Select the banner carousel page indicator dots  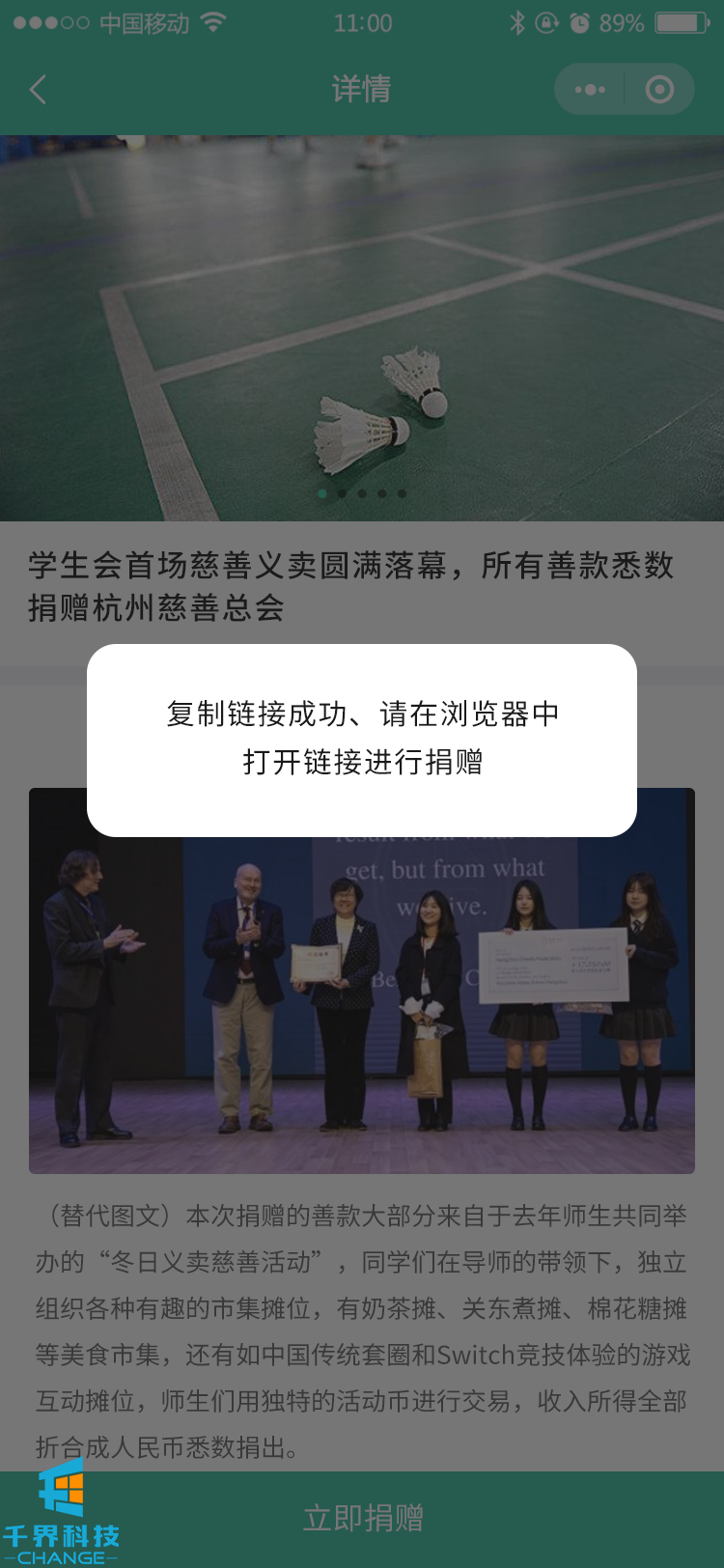[x=362, y=493]
